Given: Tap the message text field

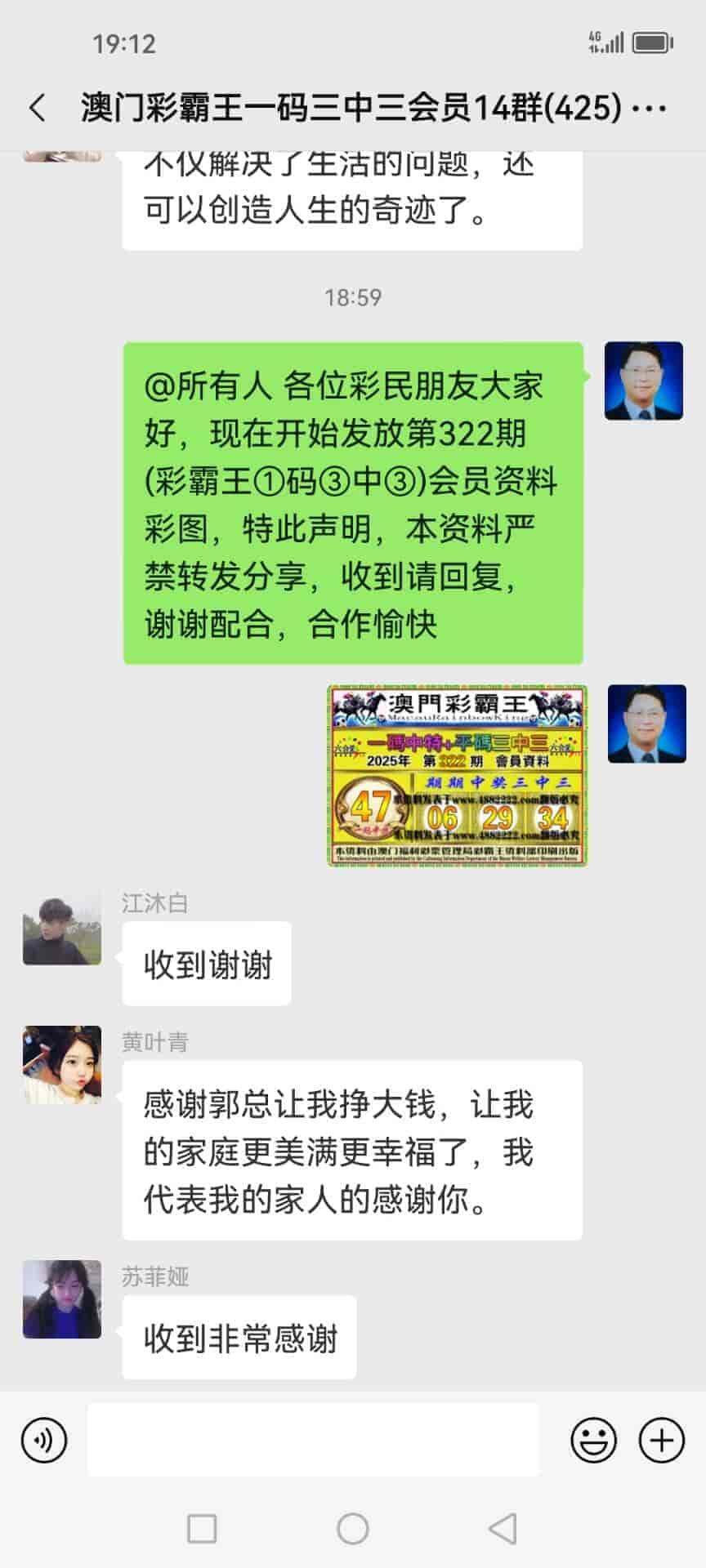Looking at the screenshot, I should tap(313, 1440).
